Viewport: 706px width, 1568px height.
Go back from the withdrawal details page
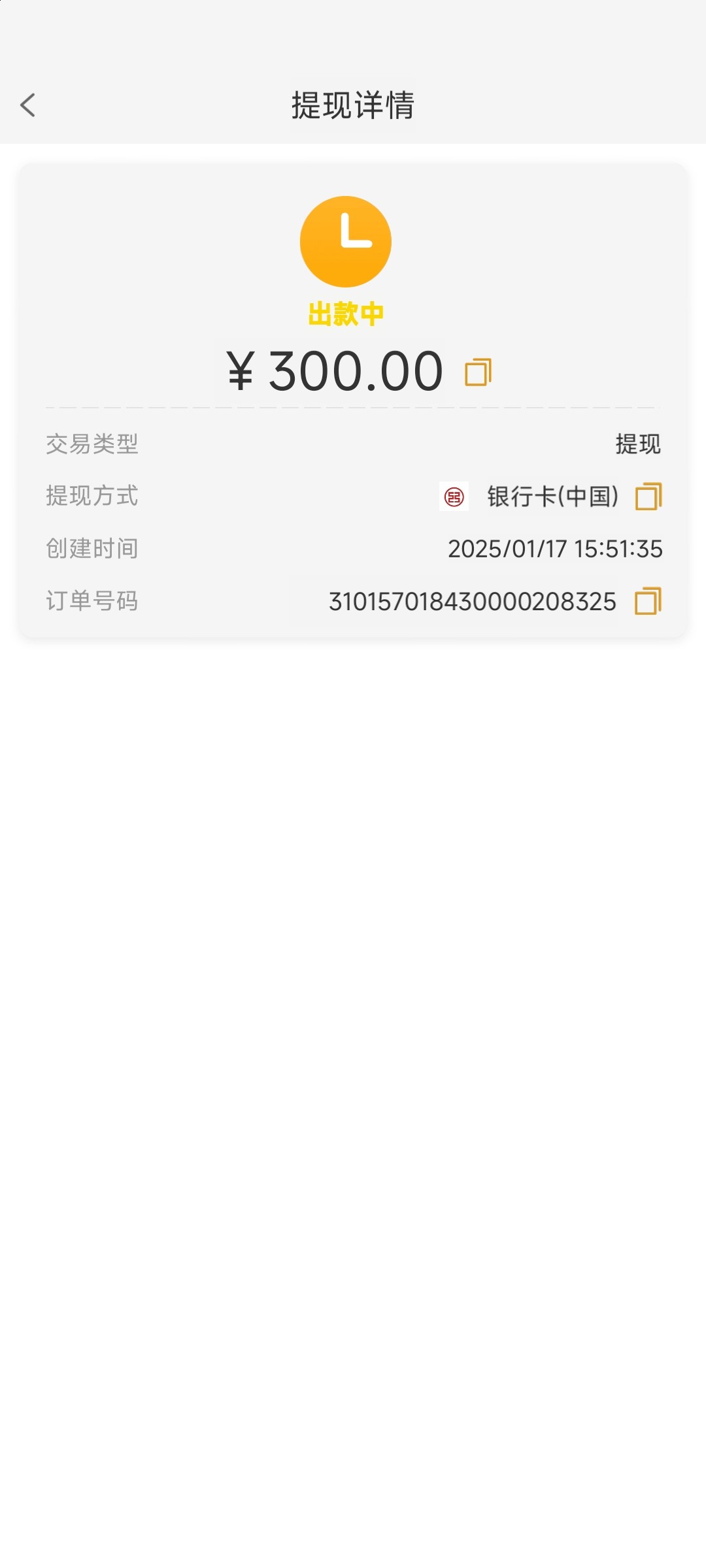[27, 105]
